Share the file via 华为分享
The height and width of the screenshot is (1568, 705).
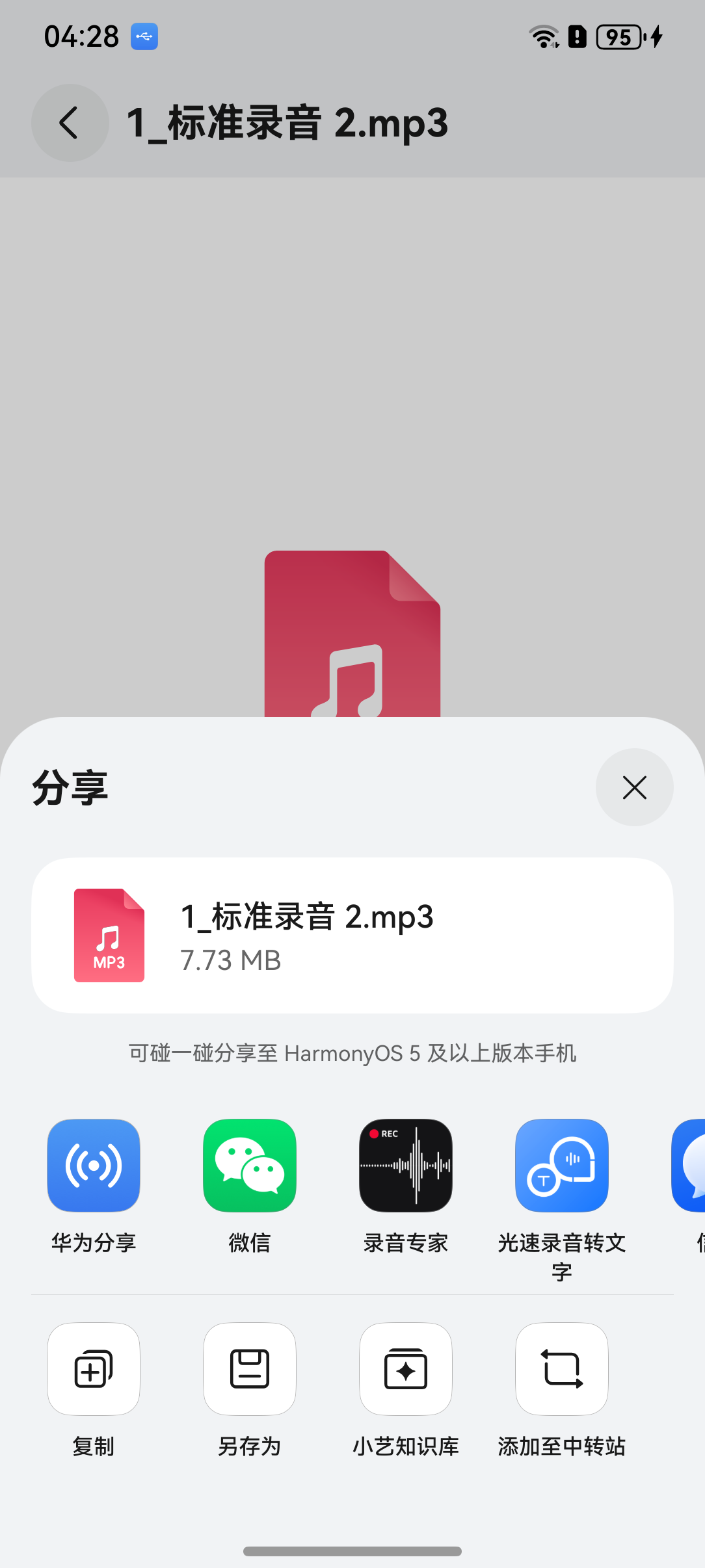pyautogui.click(x=94, y=1166)
